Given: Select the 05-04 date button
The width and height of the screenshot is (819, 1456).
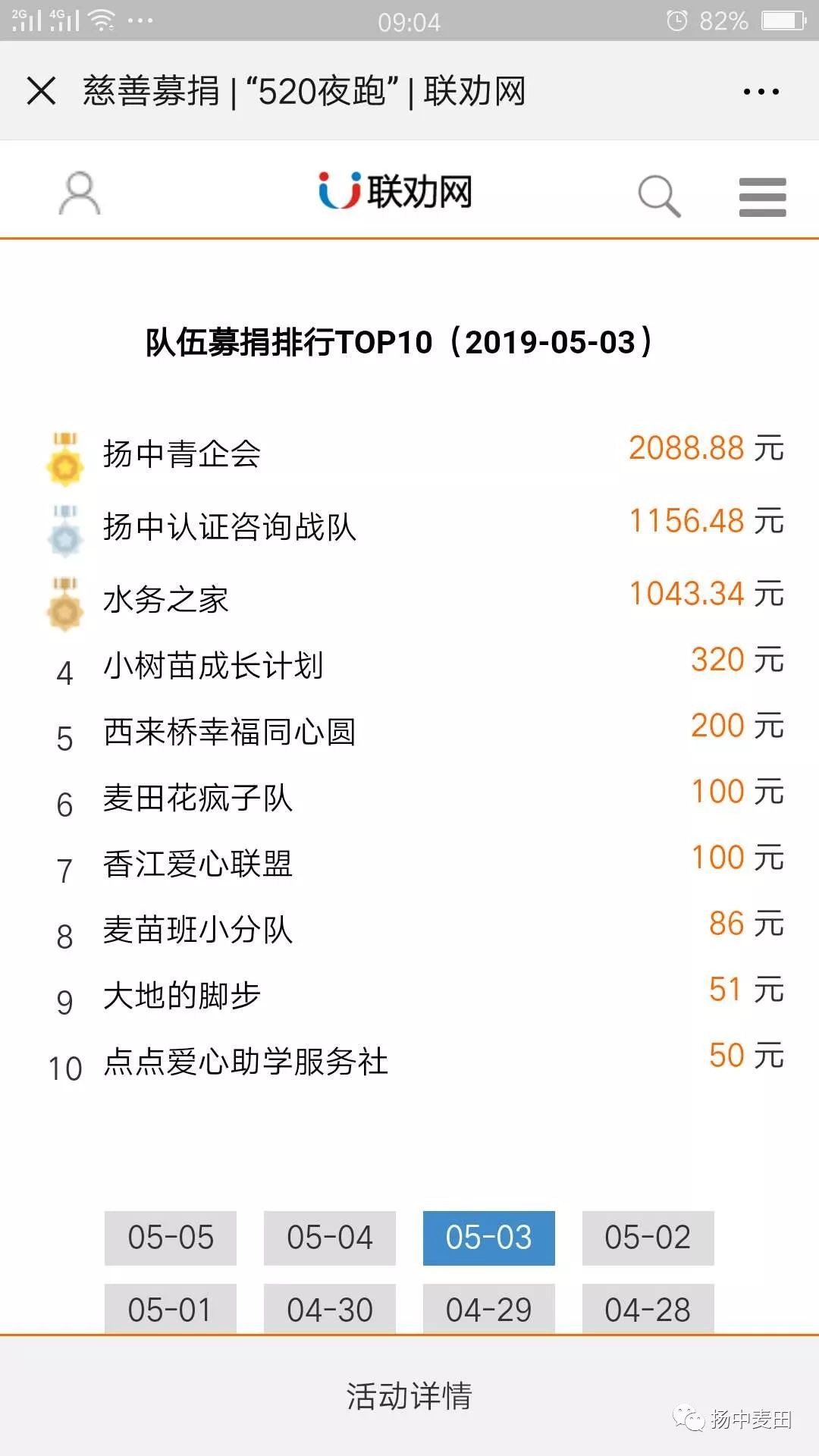Looking at the screenshot, I should point(330,1238).
